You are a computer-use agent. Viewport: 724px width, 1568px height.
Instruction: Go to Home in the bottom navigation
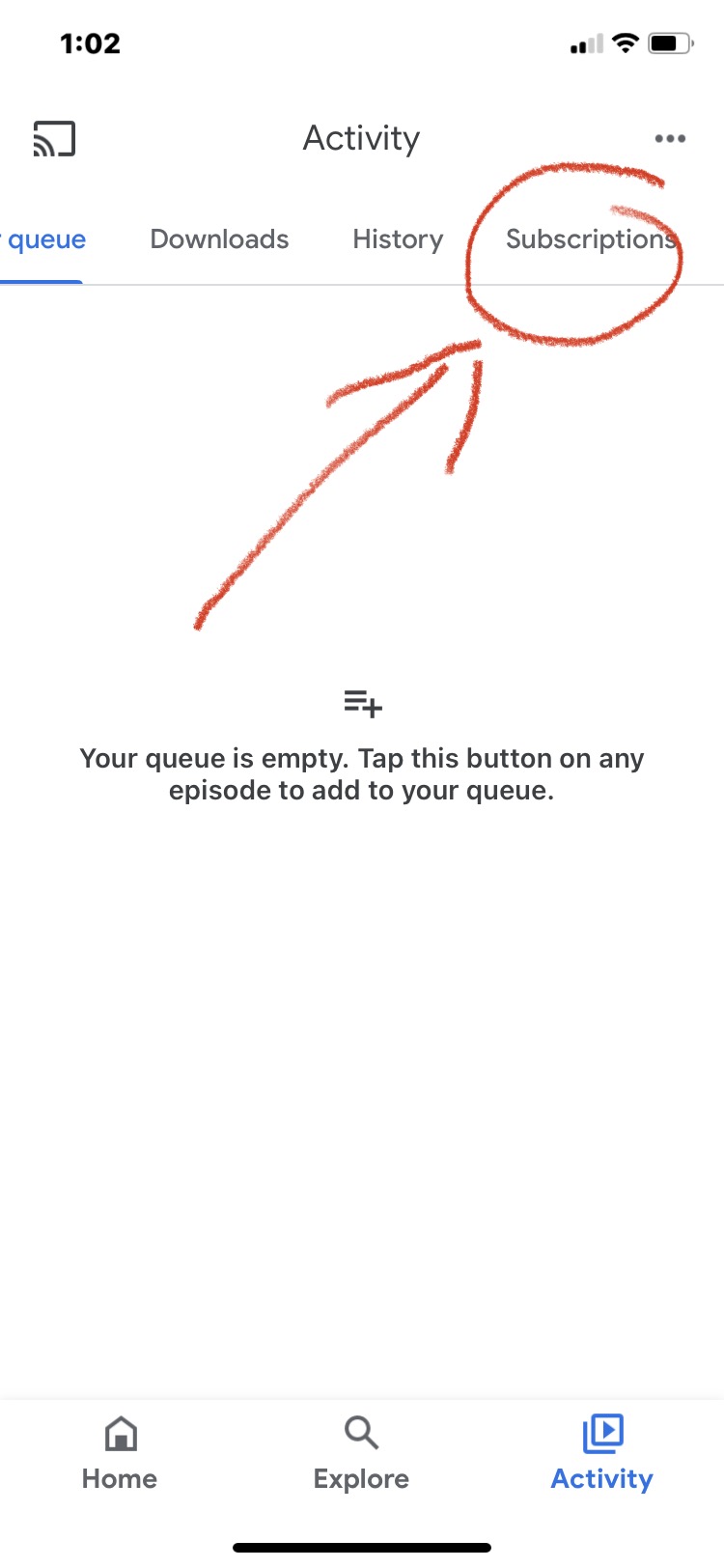(x=120, y=1454)
